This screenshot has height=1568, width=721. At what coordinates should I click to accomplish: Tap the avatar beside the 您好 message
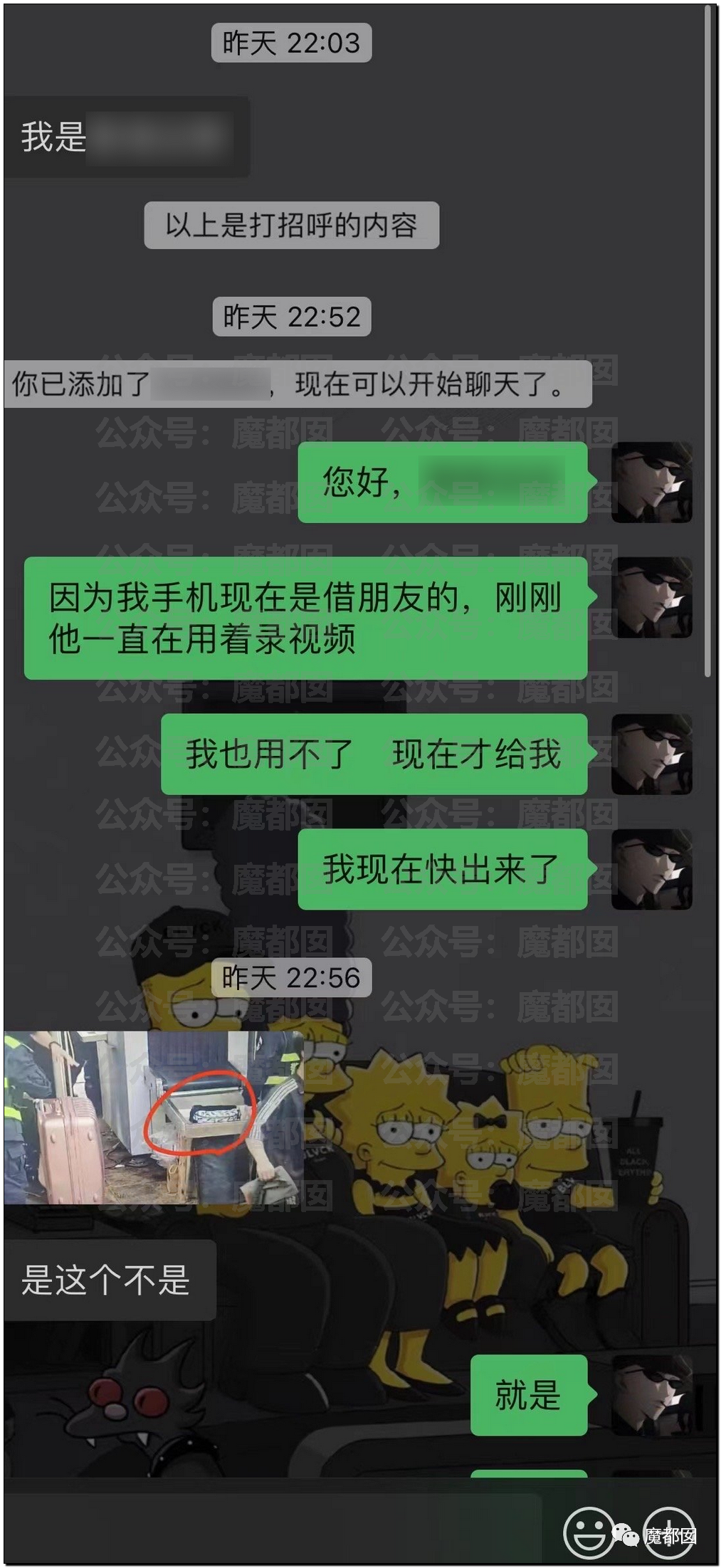click(651, 483)
